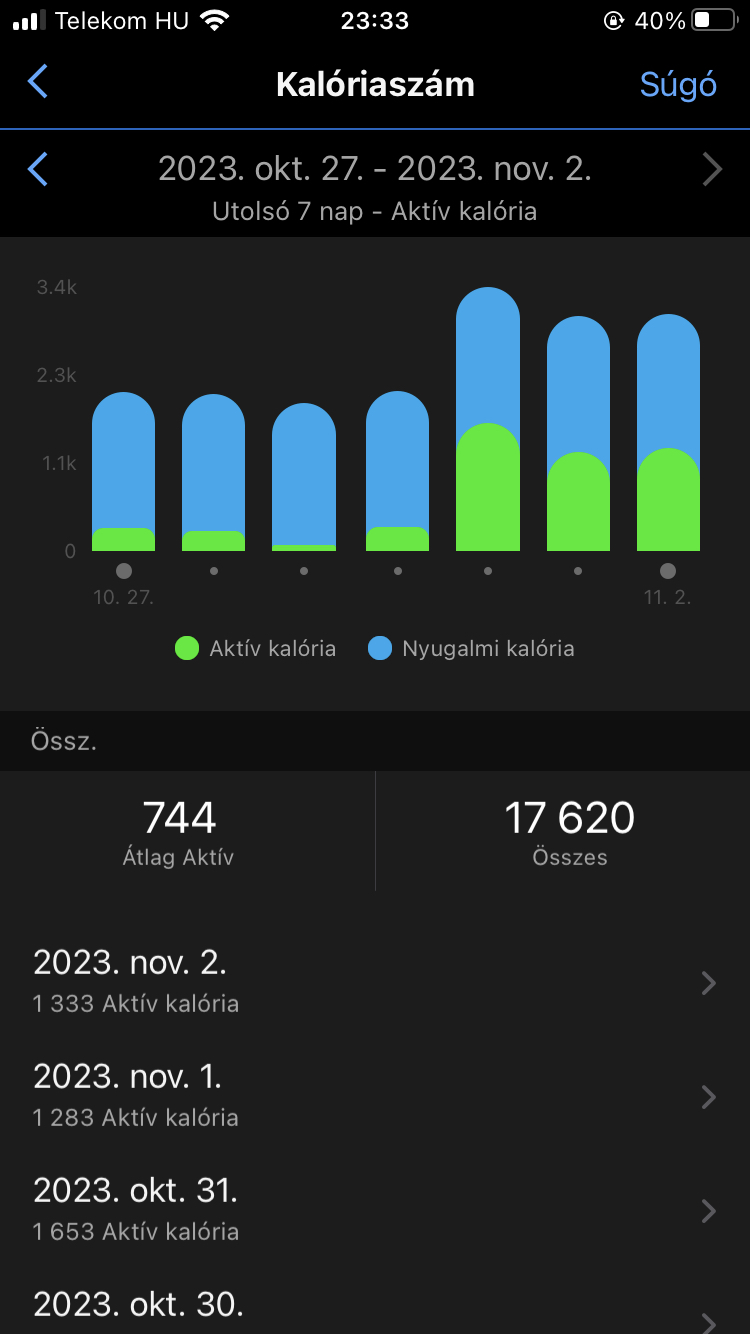Open details for 2023. nov. 2.
Image resolution: width=750 pixels, height=1334 pixels.
click(375, 982)
